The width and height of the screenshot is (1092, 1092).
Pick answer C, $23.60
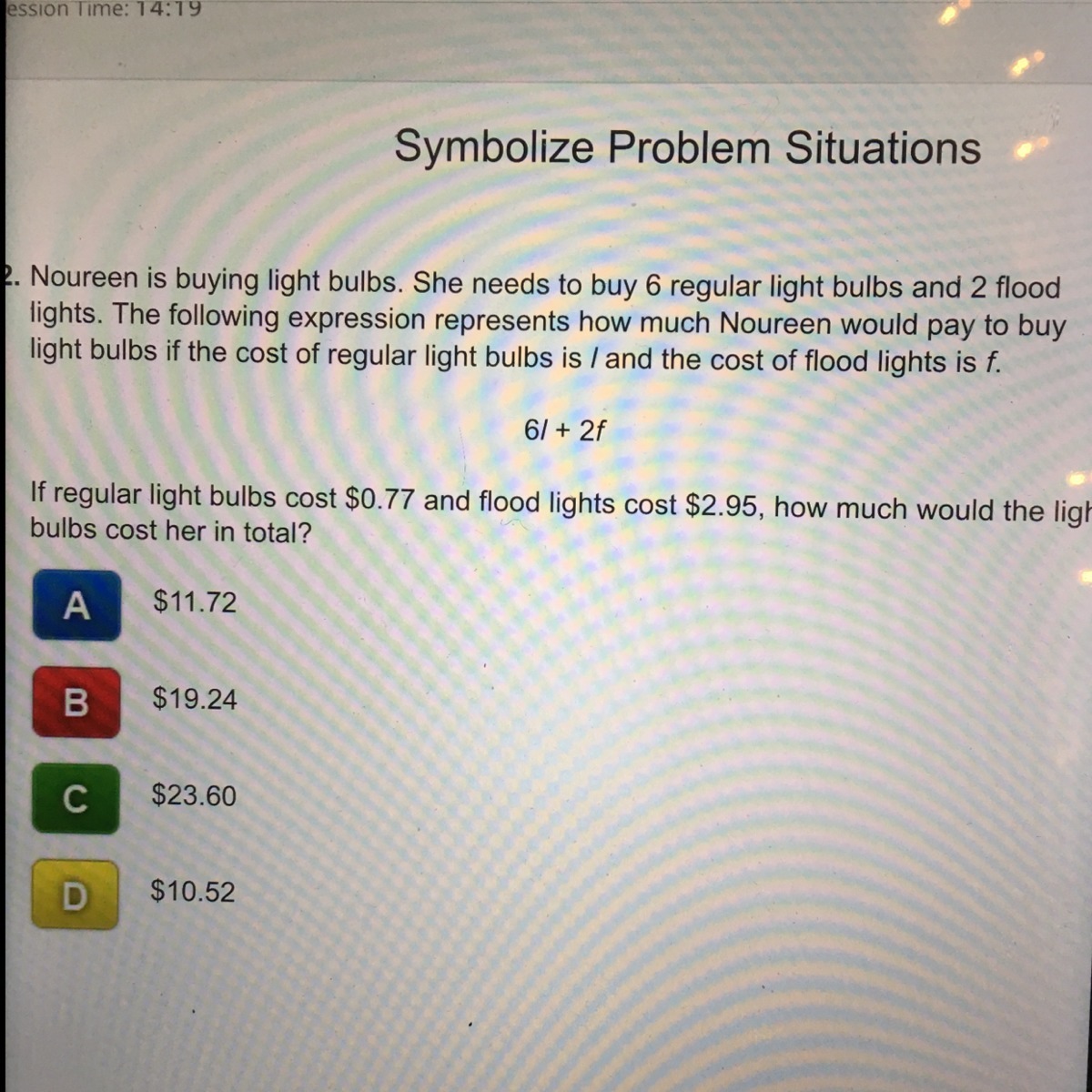(76, 799)
